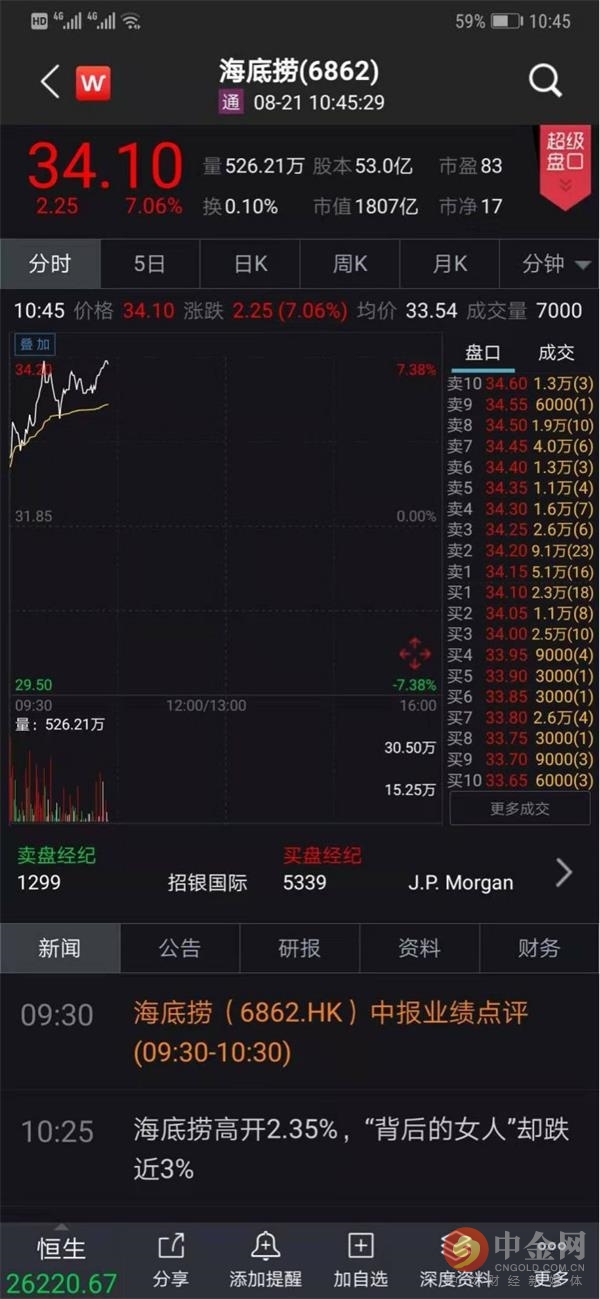
Task: Open broker details via the chevron arrow
Action: 564,872
